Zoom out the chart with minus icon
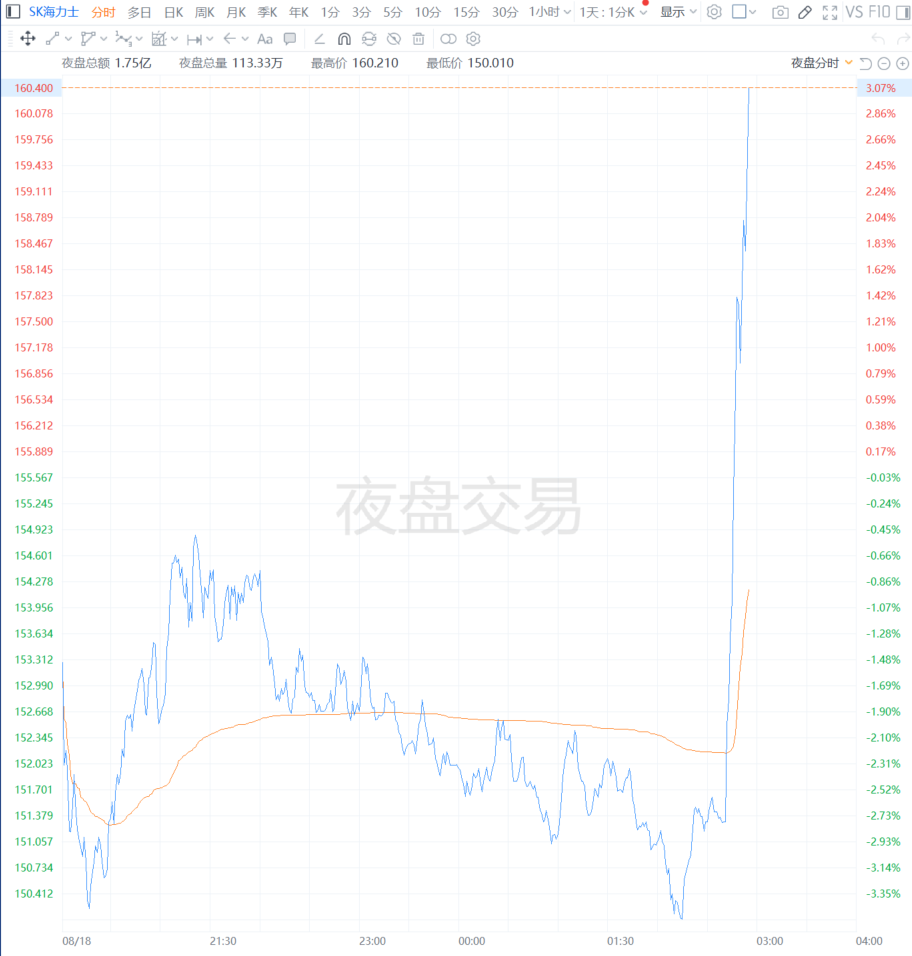This screenshot has width=912, height=956. [x=884, y=63]
